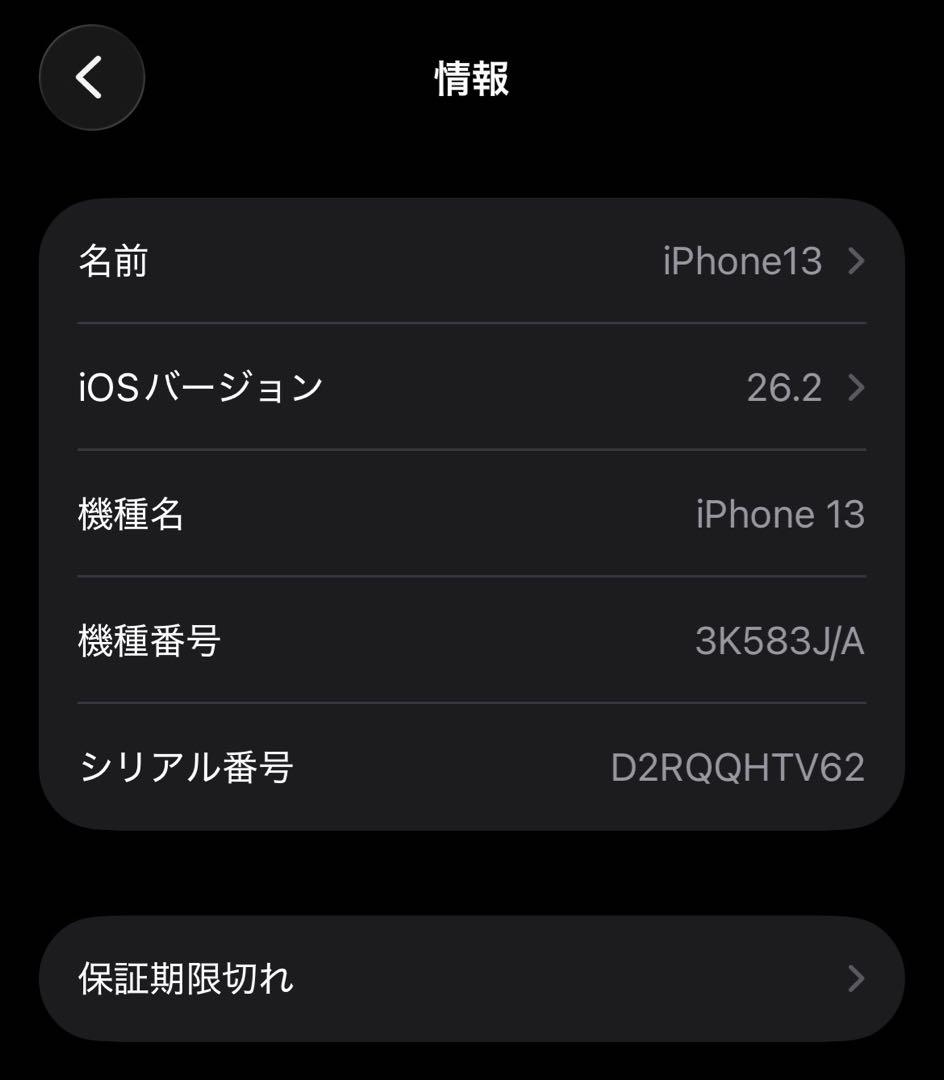This screenshot has height=1080, width=944.
Task: Open the iOSバージョン details
Action: click(470, 389)
